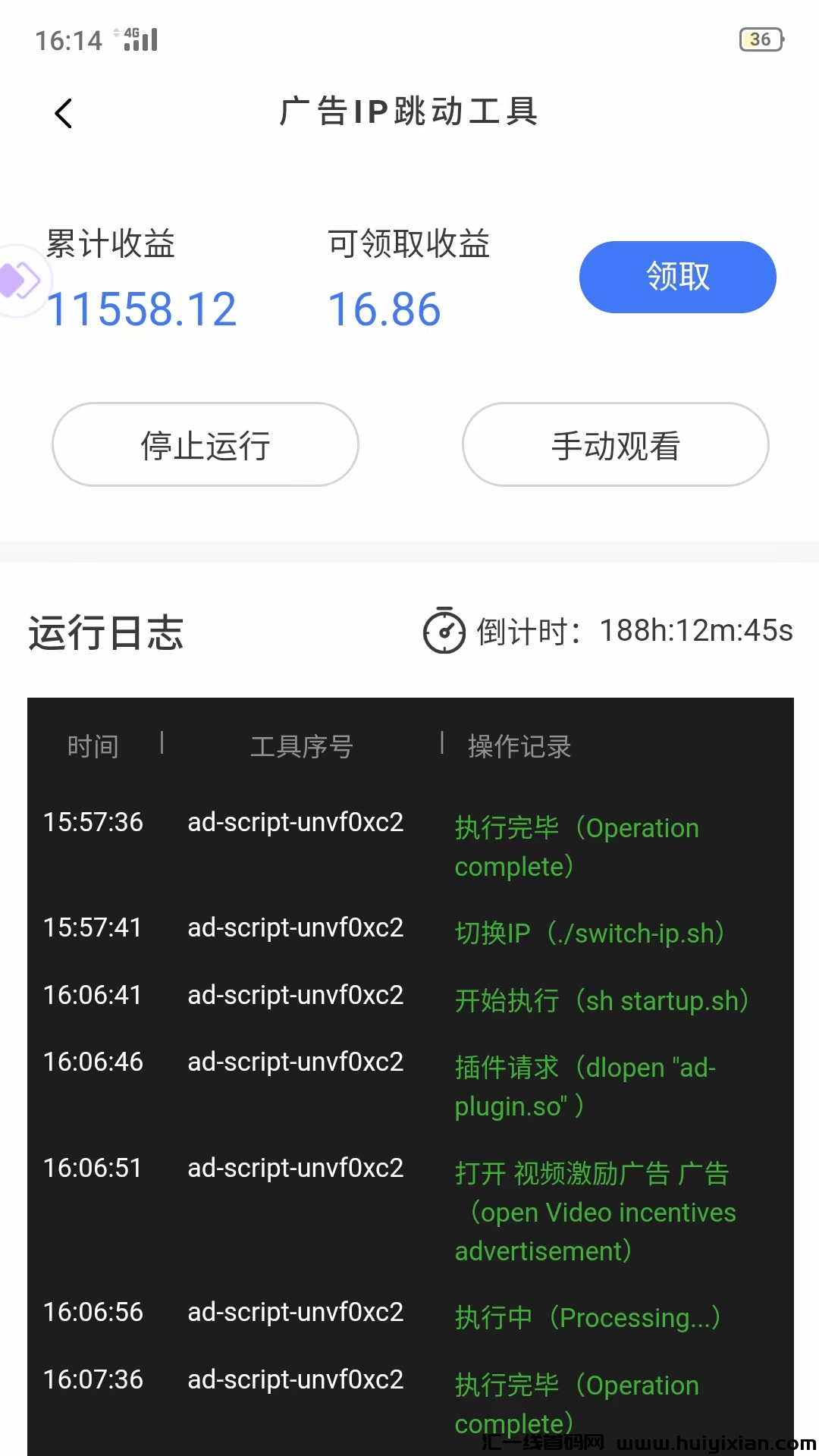Tap the back arrow to exit the tool
819x1456 pixels.
coord(64,112)
